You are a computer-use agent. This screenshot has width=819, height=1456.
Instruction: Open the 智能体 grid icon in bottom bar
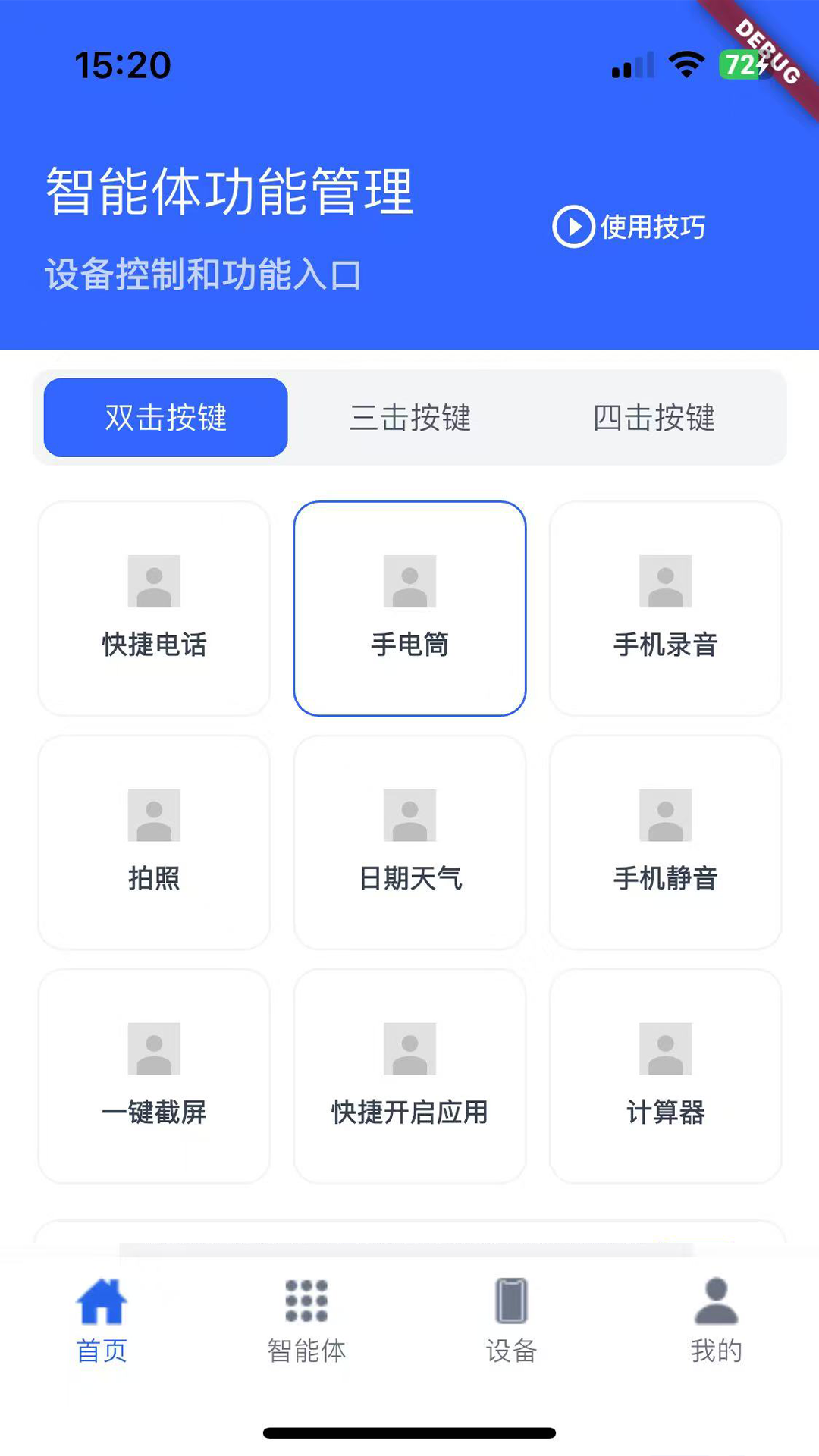pos(306,1301)
